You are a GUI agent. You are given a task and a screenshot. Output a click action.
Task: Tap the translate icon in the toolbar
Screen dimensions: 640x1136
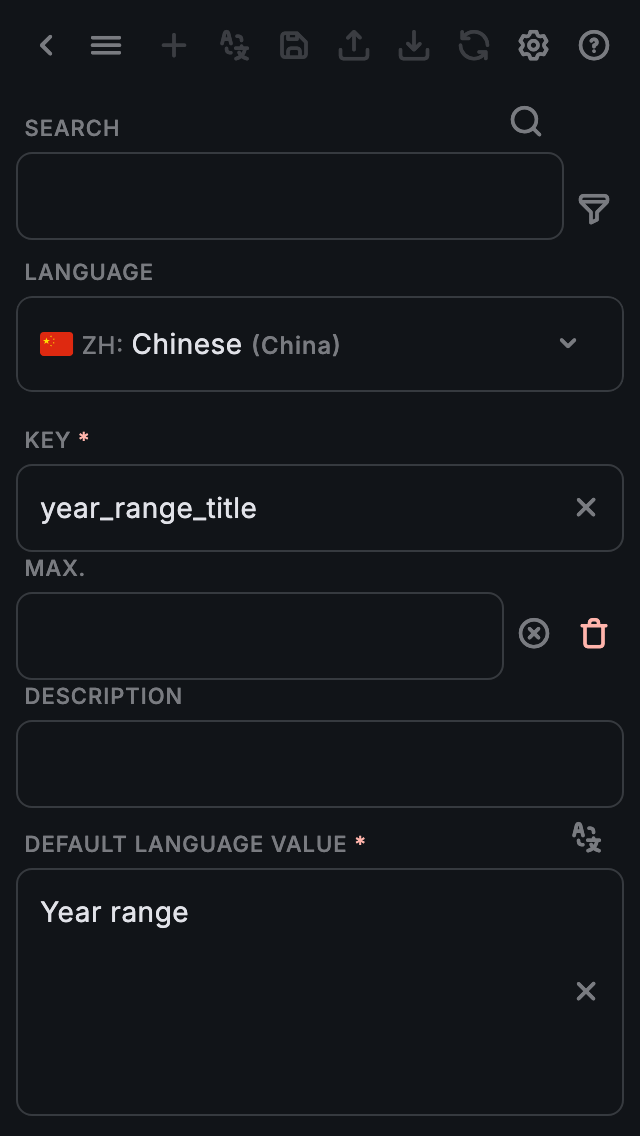click(x=234, y=45)
